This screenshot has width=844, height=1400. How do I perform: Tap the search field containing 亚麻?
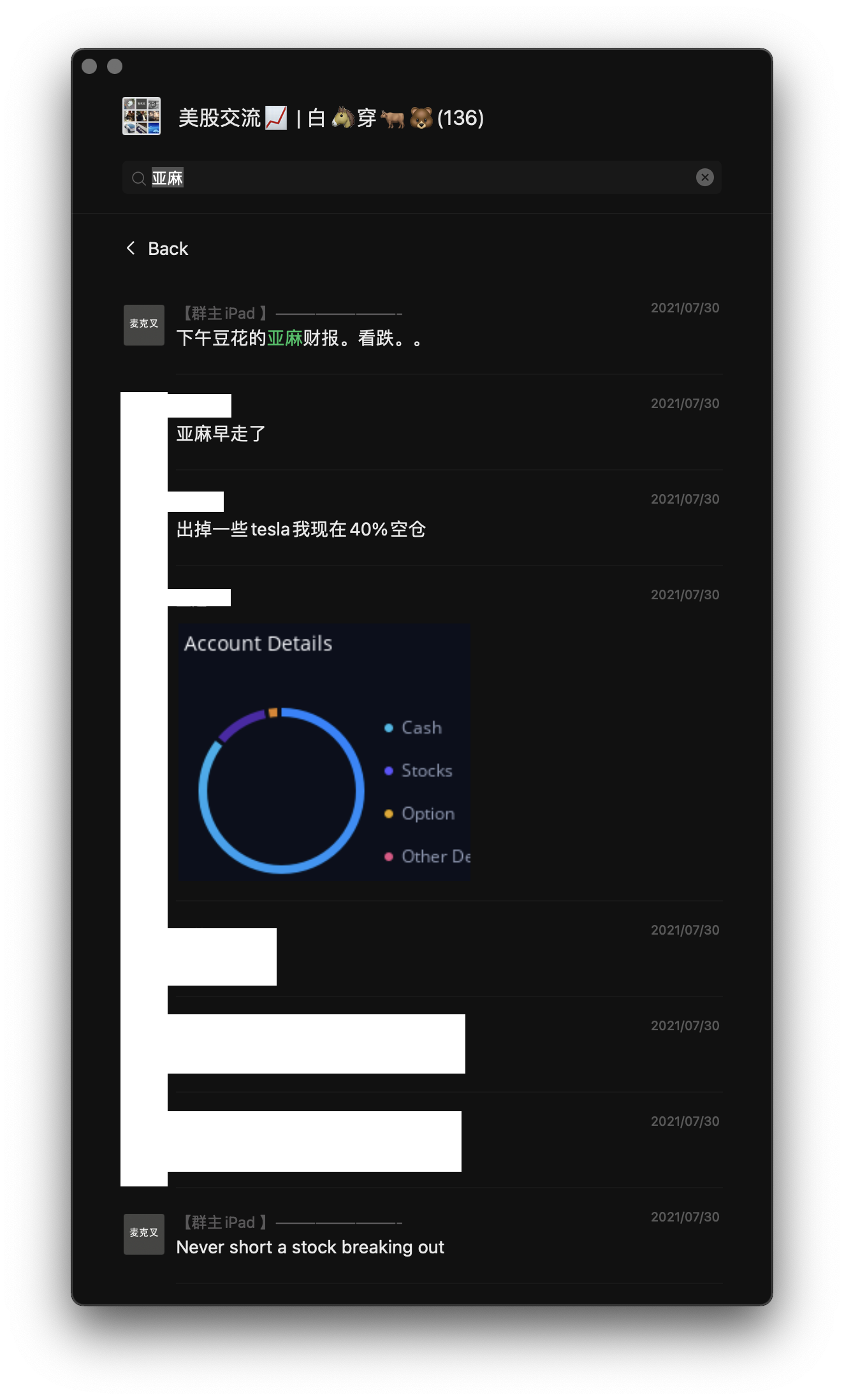(x=421, y=177)
